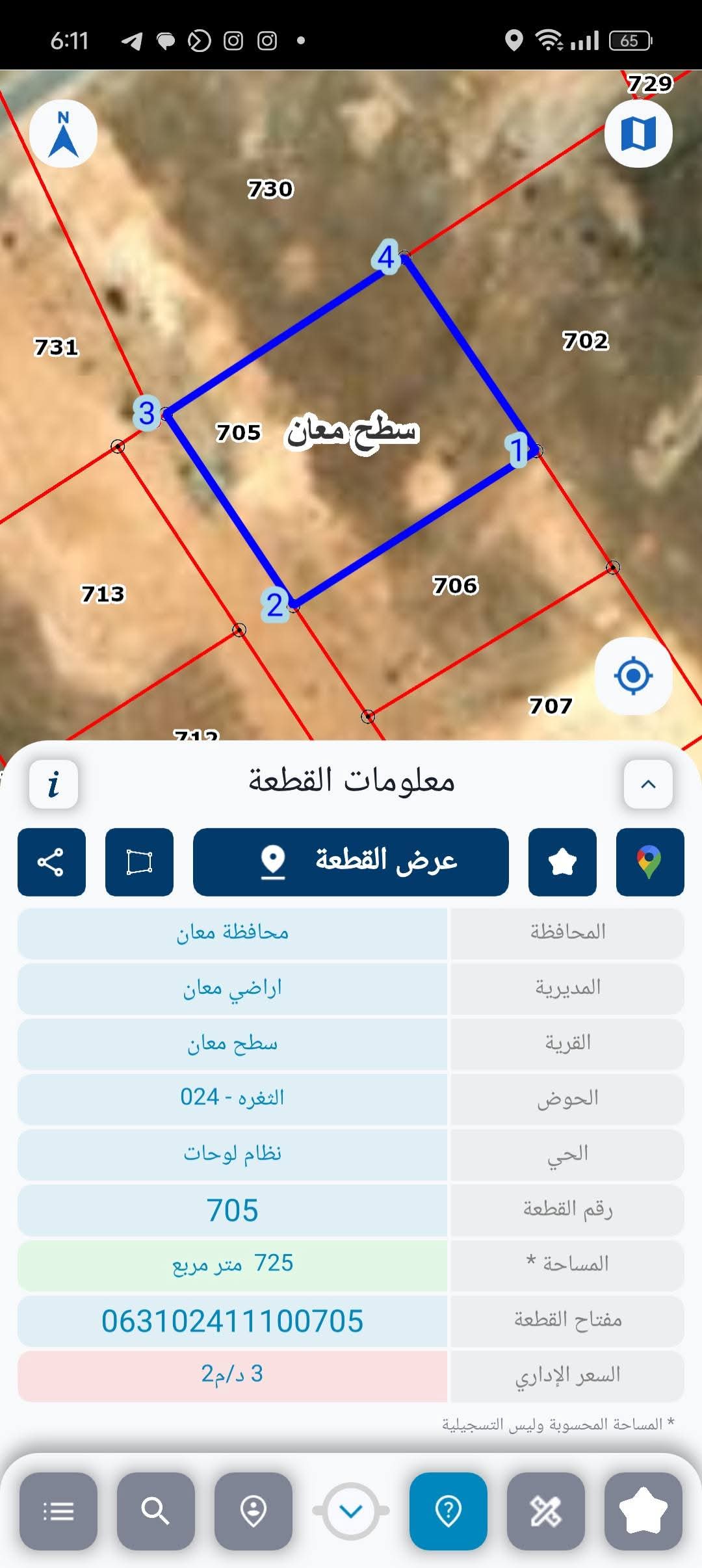Screen dimensions: 702x1568
Task: Open the measurement tools button
Action: 546,1511
